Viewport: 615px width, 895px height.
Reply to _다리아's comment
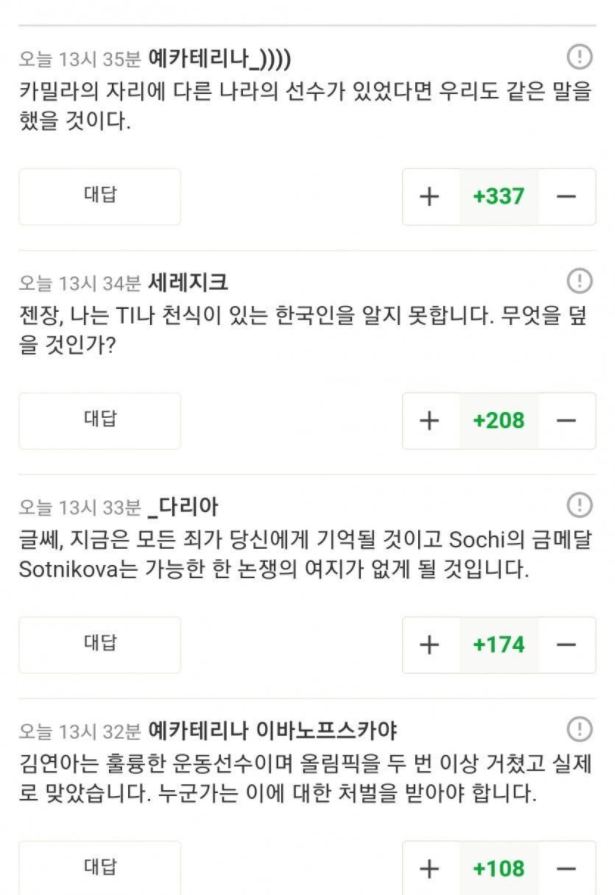(99, 644)
